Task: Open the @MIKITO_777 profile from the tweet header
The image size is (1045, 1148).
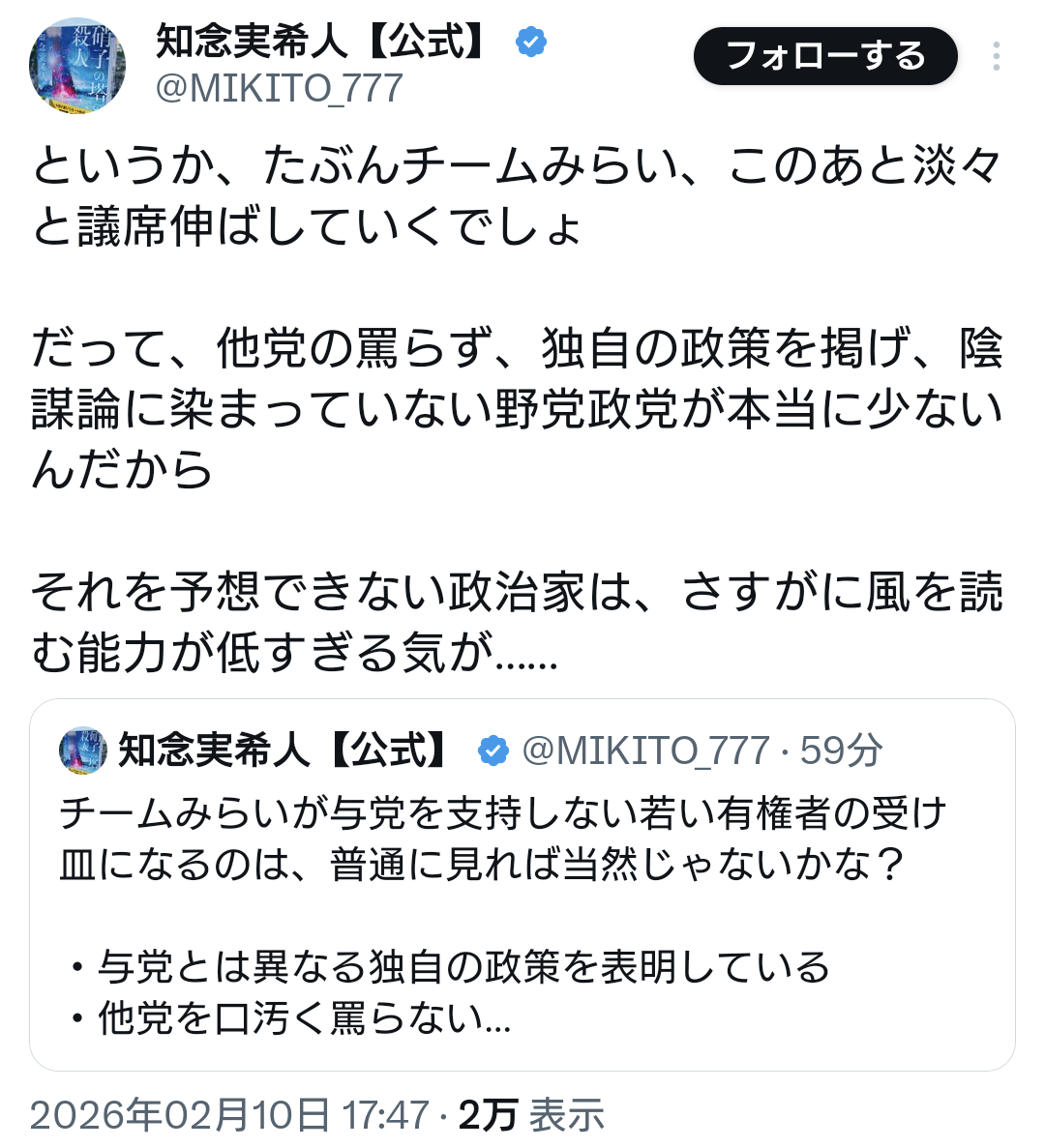Action: [280, 89]
